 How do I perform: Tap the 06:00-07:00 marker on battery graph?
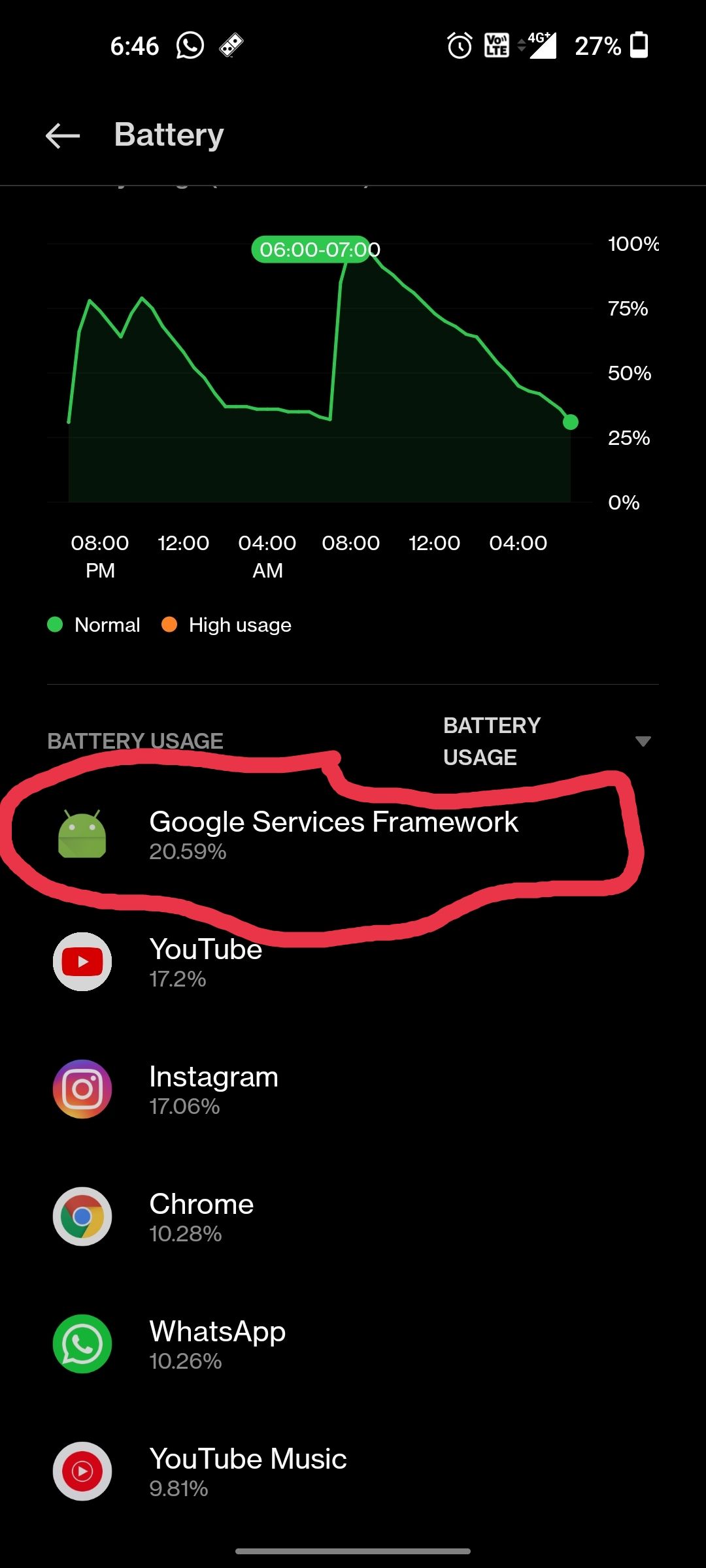(312, 250)
